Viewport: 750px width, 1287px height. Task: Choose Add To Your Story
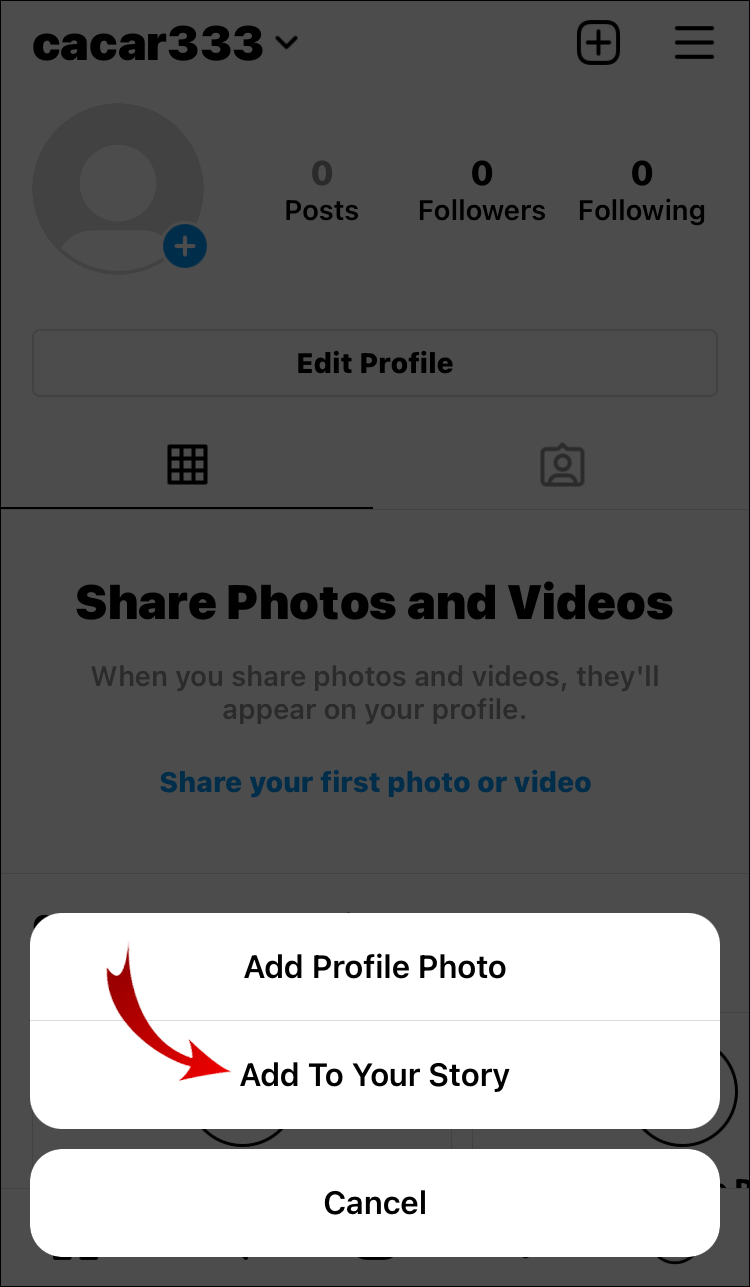(x=375, y=1075)
